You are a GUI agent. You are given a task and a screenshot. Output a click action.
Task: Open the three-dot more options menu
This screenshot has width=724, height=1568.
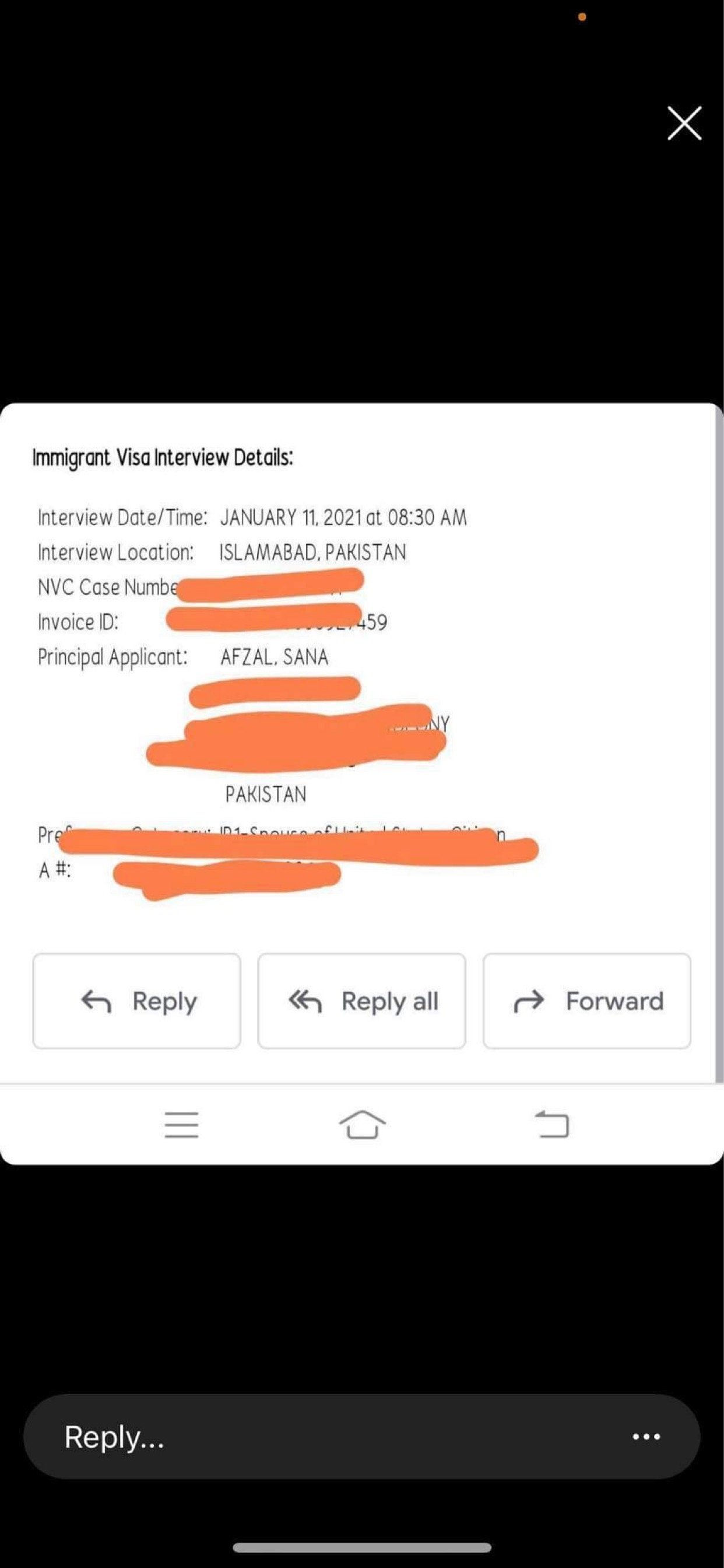pos(645,1437)
